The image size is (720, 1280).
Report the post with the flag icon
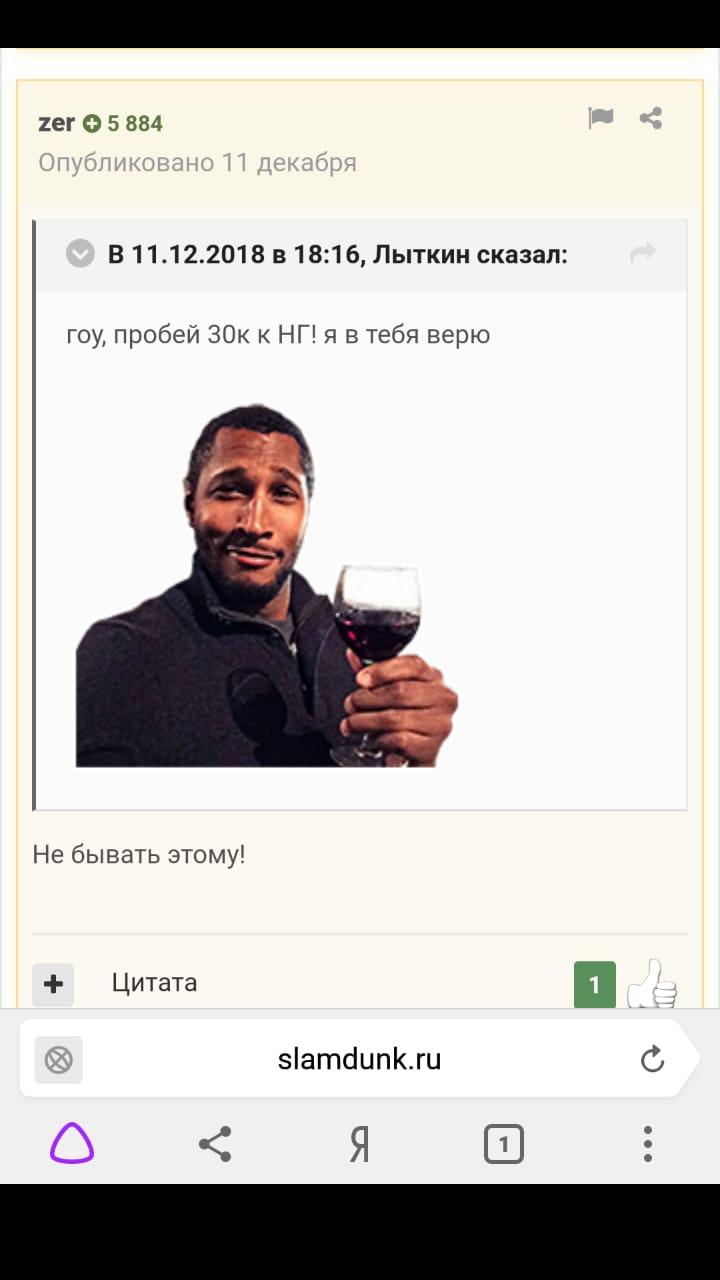(600, 118)
